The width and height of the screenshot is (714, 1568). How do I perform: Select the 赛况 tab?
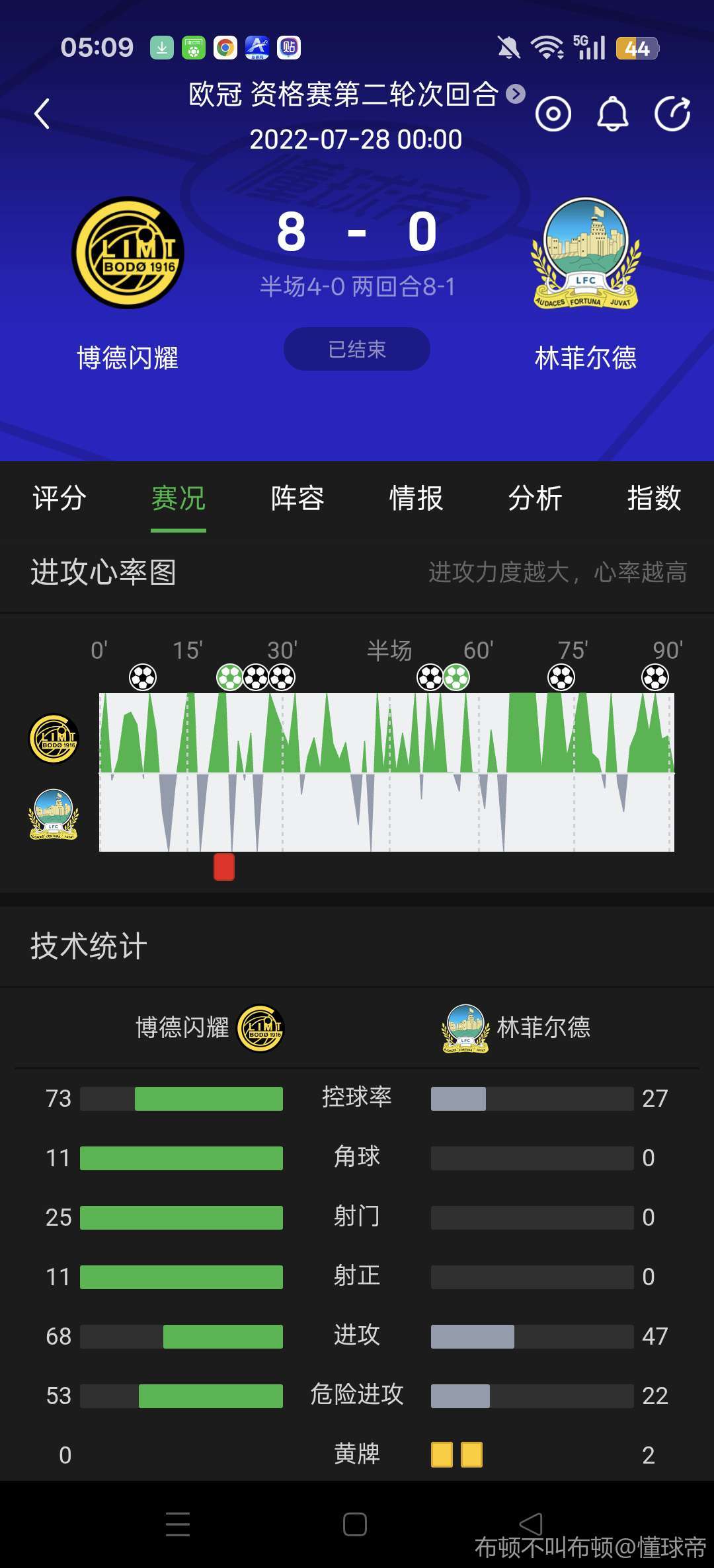(178, 498)
